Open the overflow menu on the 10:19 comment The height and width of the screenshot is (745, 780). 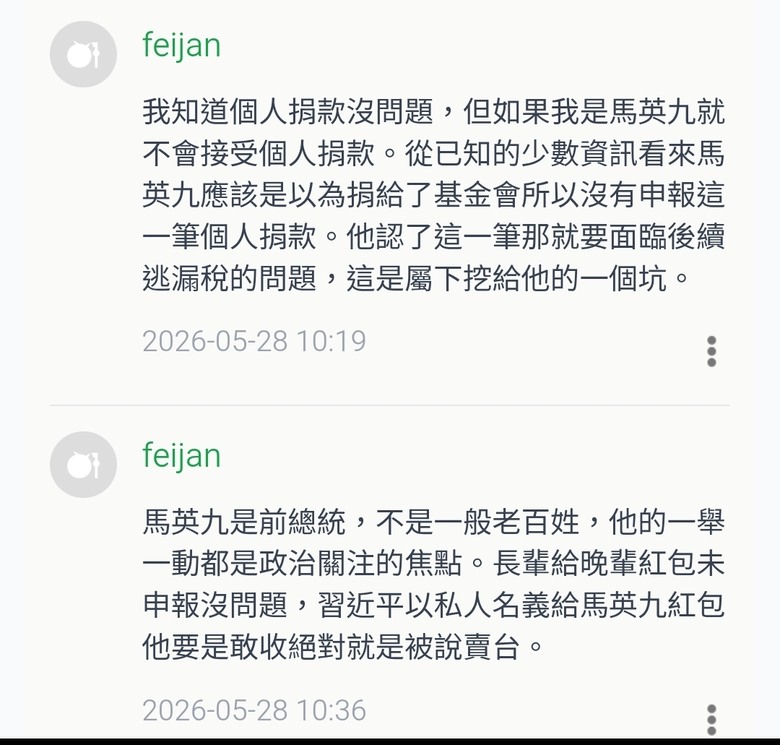[x=711, y=352]
